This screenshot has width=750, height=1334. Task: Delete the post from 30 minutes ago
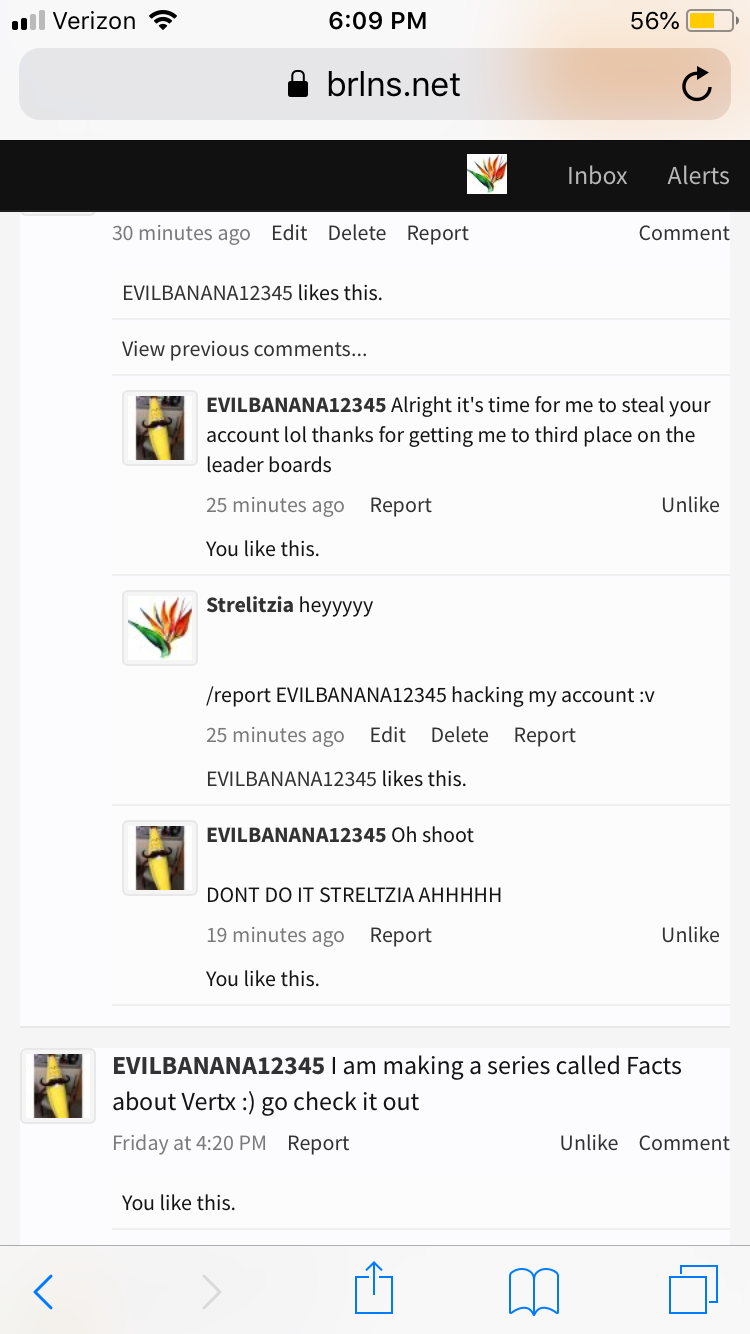(x=357, y=233)
